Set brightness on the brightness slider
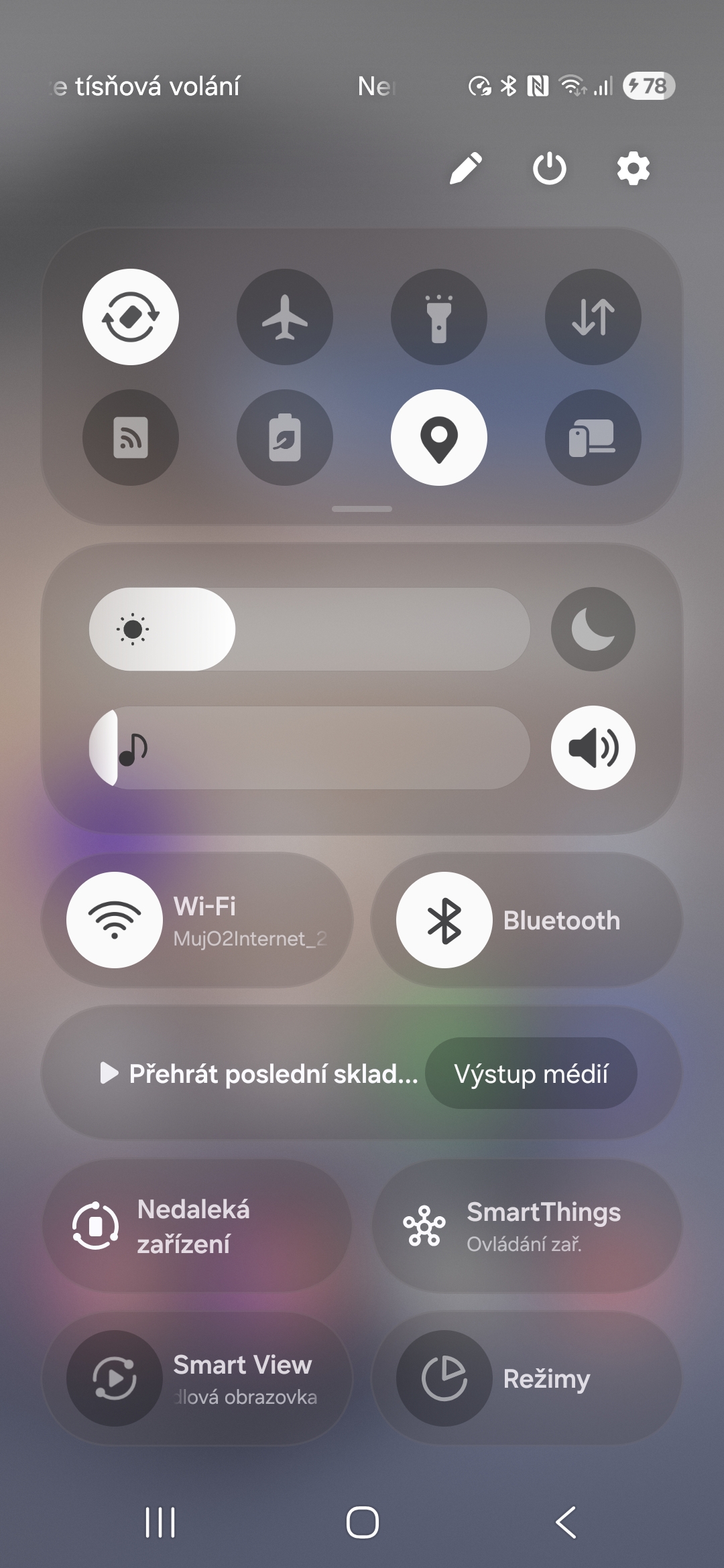724x1568 pixels. [x=310, y=629]
